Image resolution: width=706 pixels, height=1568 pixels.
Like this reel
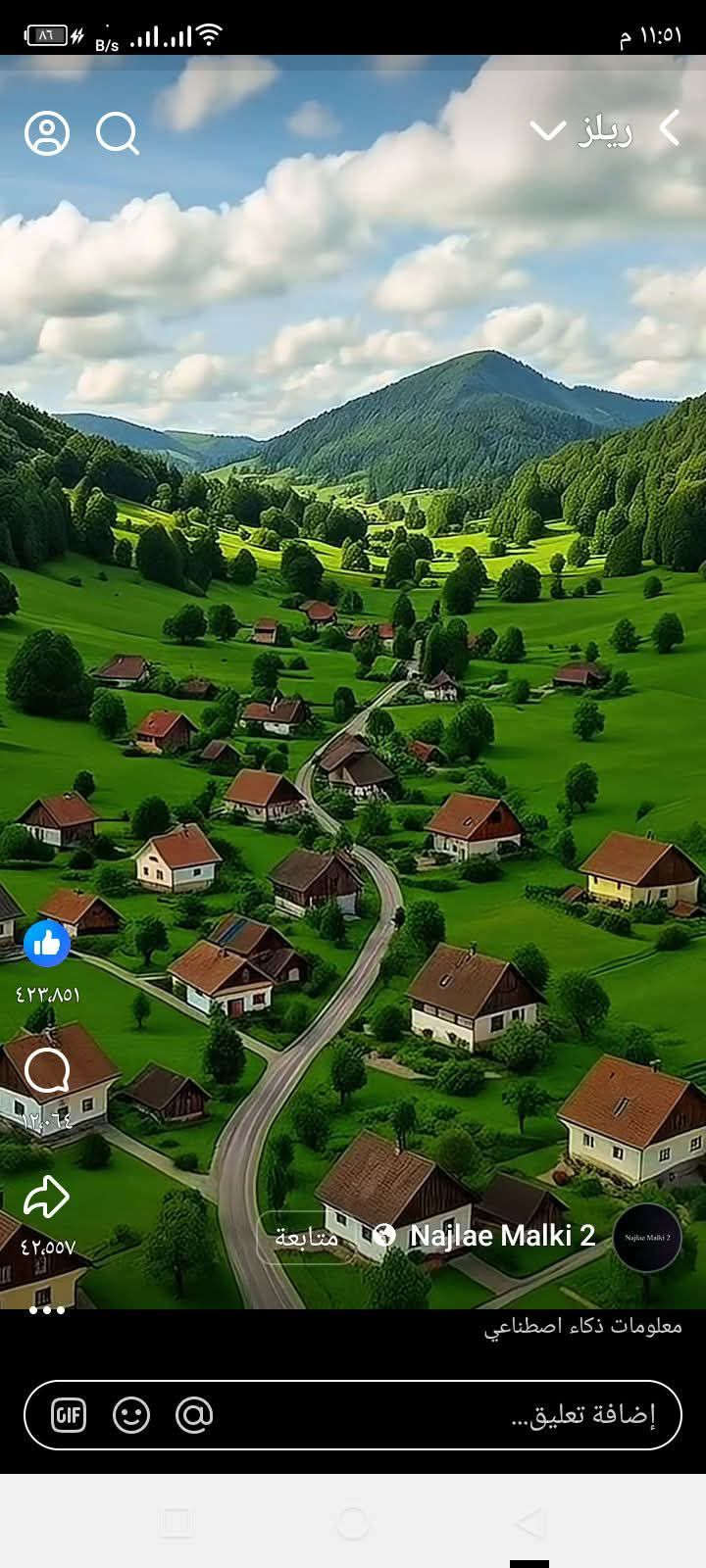pyautogui.click(x=47, y=944)
